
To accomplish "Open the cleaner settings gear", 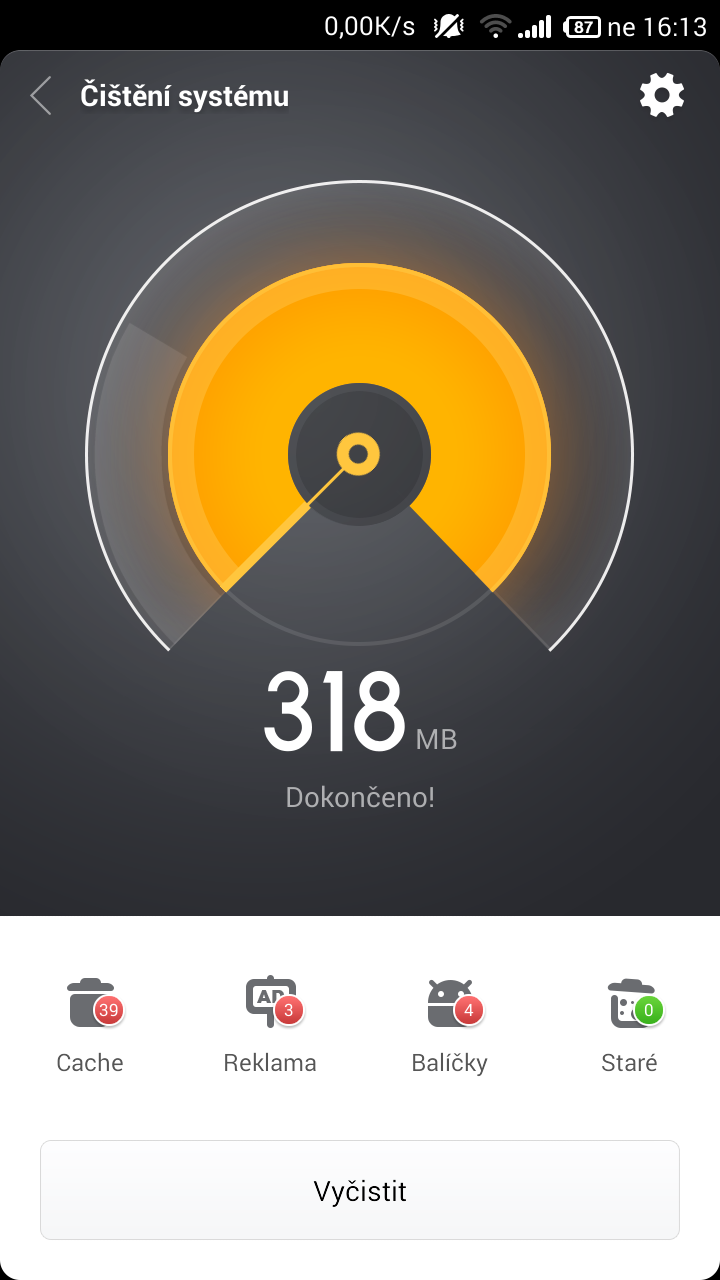I will click(x=662, y=96).
